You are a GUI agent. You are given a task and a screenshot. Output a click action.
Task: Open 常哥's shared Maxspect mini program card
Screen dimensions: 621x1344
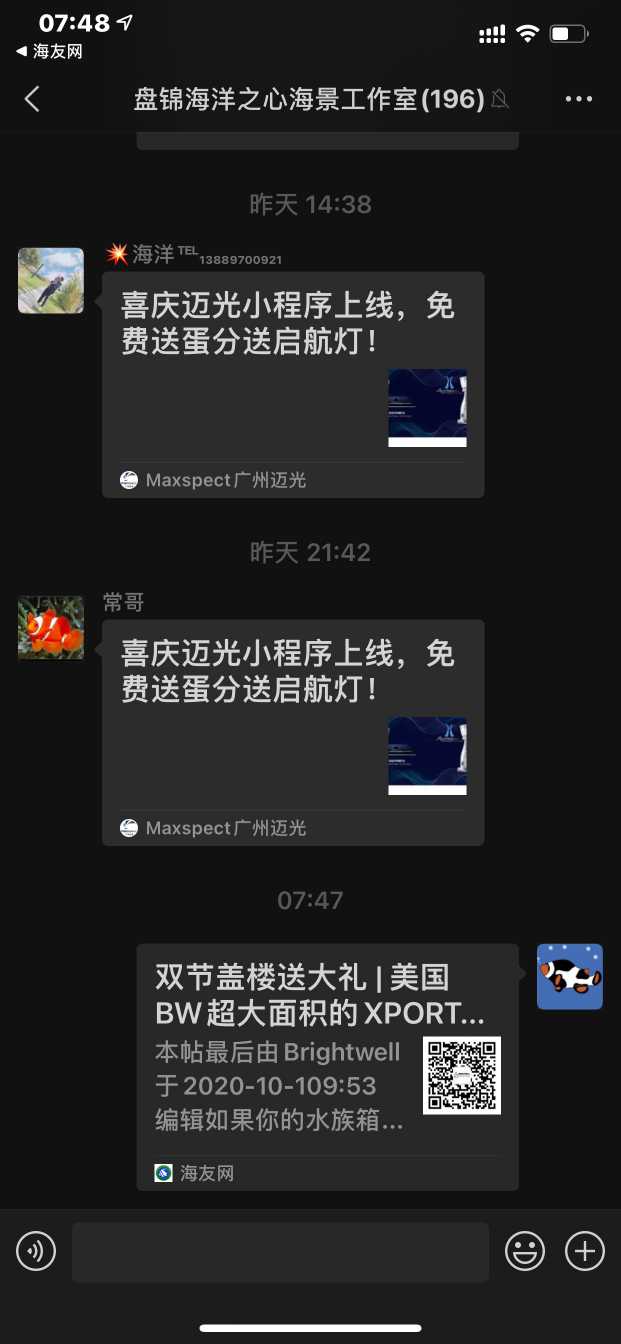293,733
